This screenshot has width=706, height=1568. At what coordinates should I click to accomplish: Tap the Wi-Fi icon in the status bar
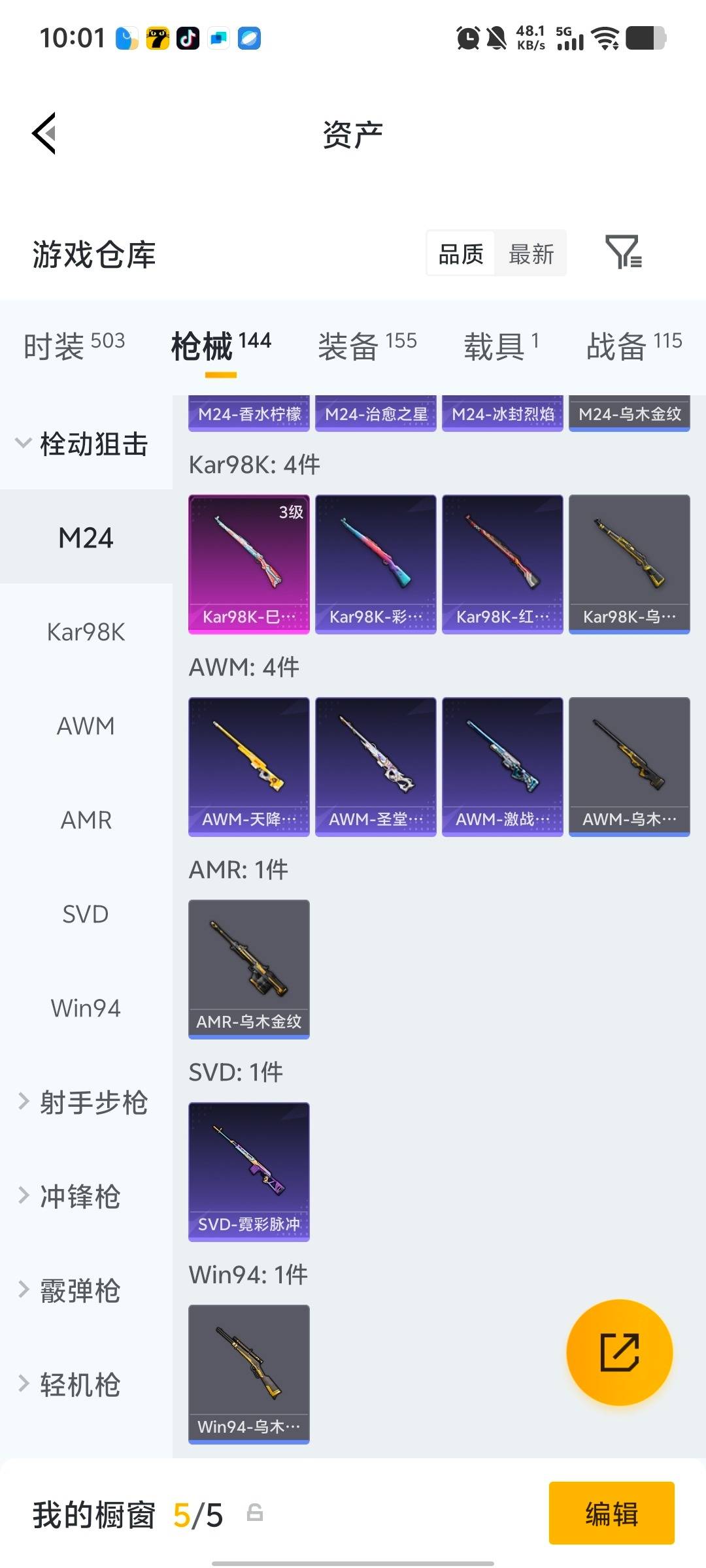[x=605, y=37]
